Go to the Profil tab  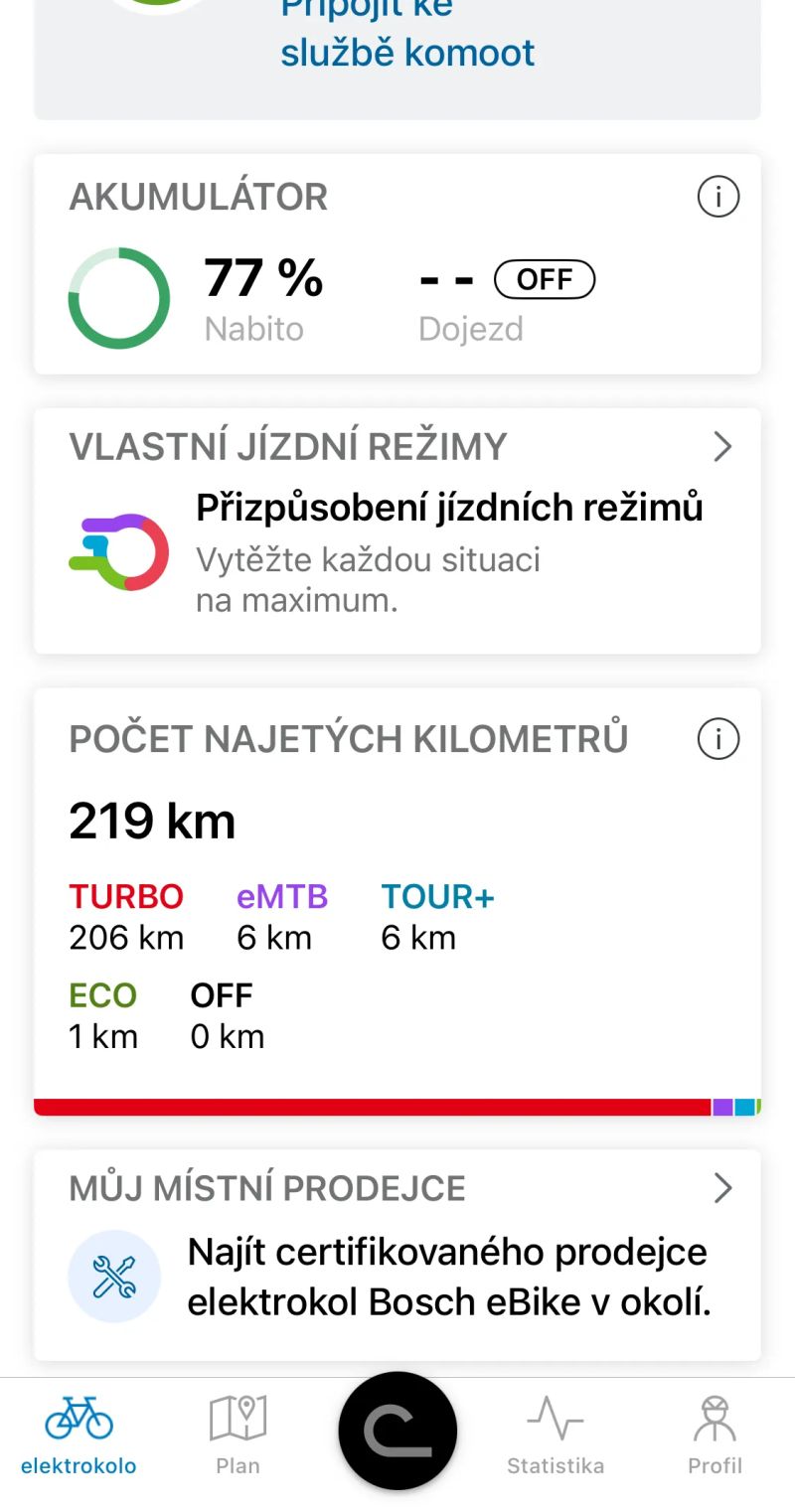715,1436
